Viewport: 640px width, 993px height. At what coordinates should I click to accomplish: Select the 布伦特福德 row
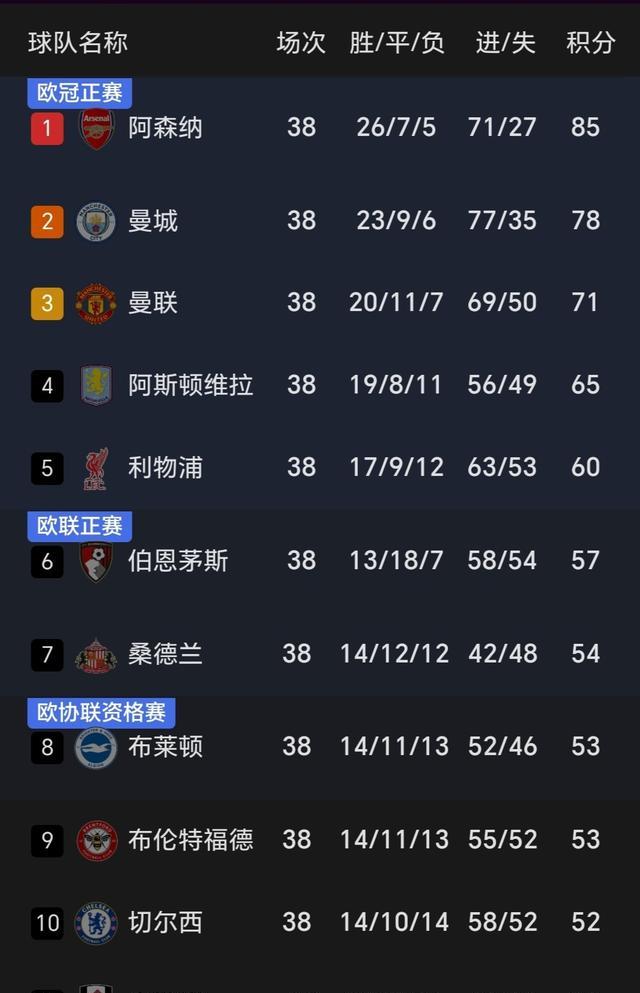(x=320, y=840)
